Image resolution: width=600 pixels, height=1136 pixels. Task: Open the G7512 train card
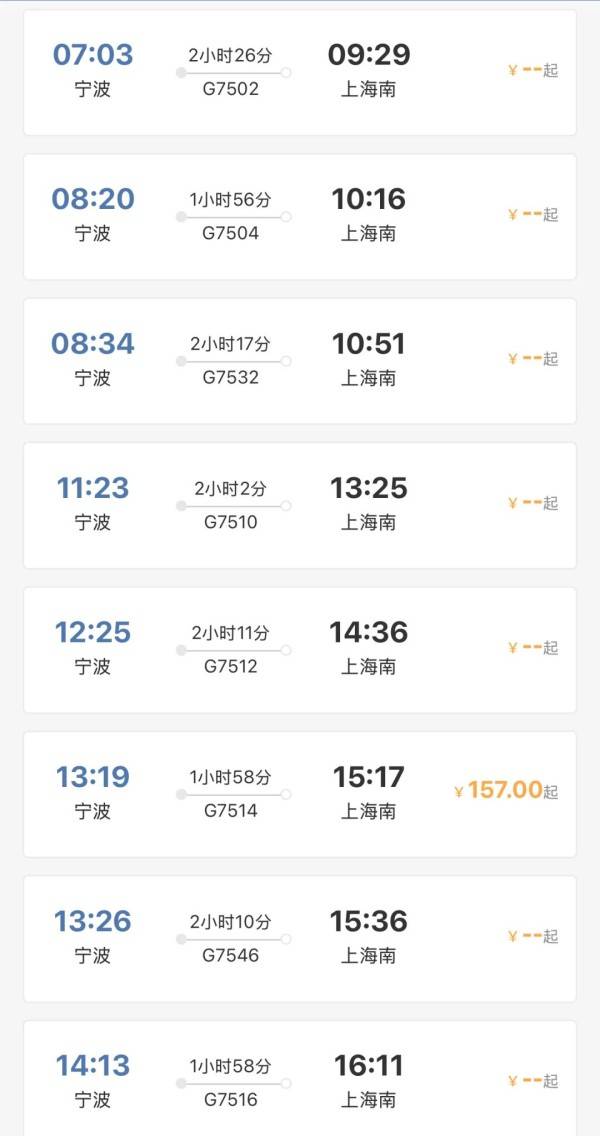click(x=300, y=649)
